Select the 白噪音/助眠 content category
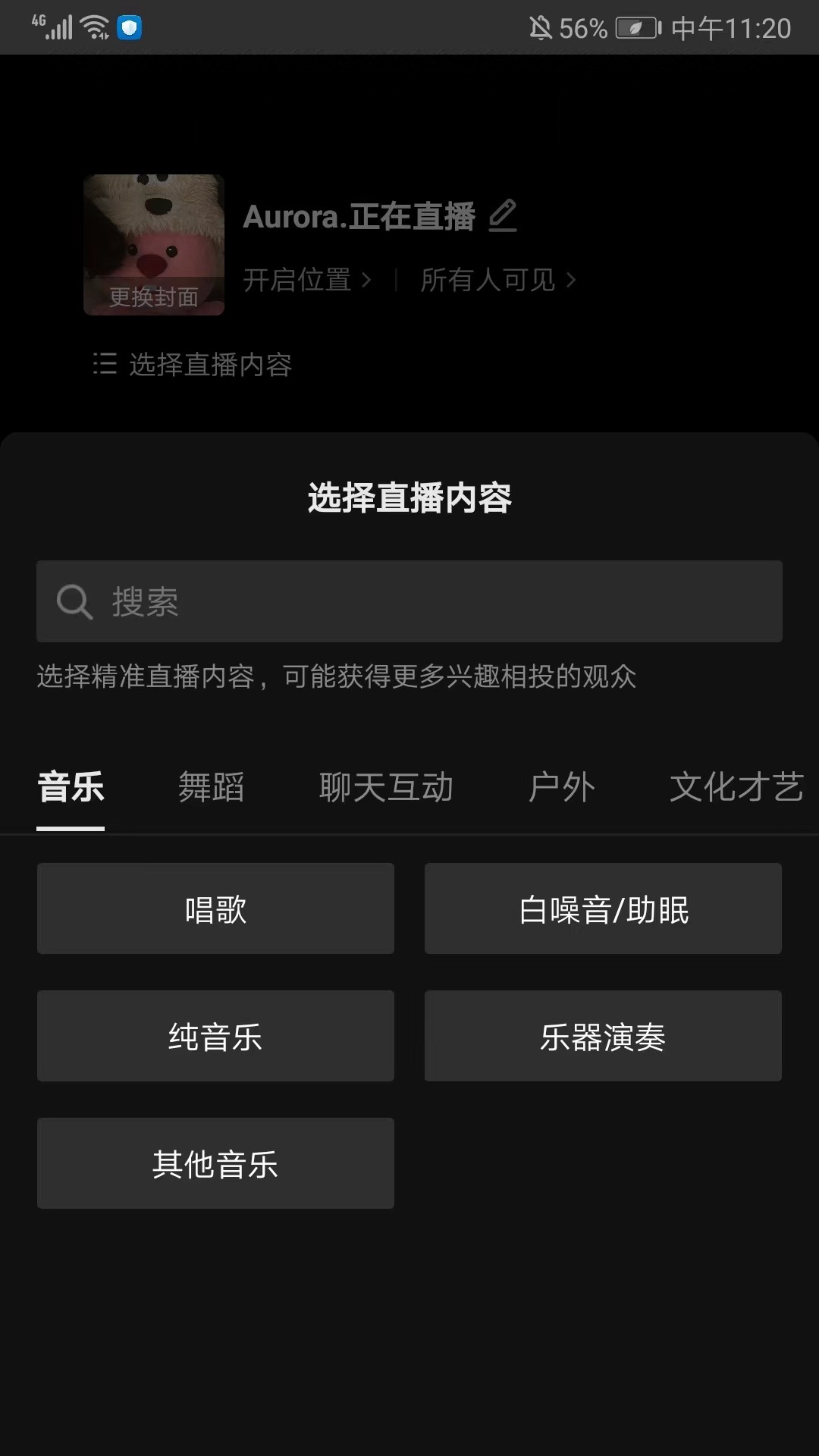The height and width of the screenshot is (1456, 819). coord(603,908)
